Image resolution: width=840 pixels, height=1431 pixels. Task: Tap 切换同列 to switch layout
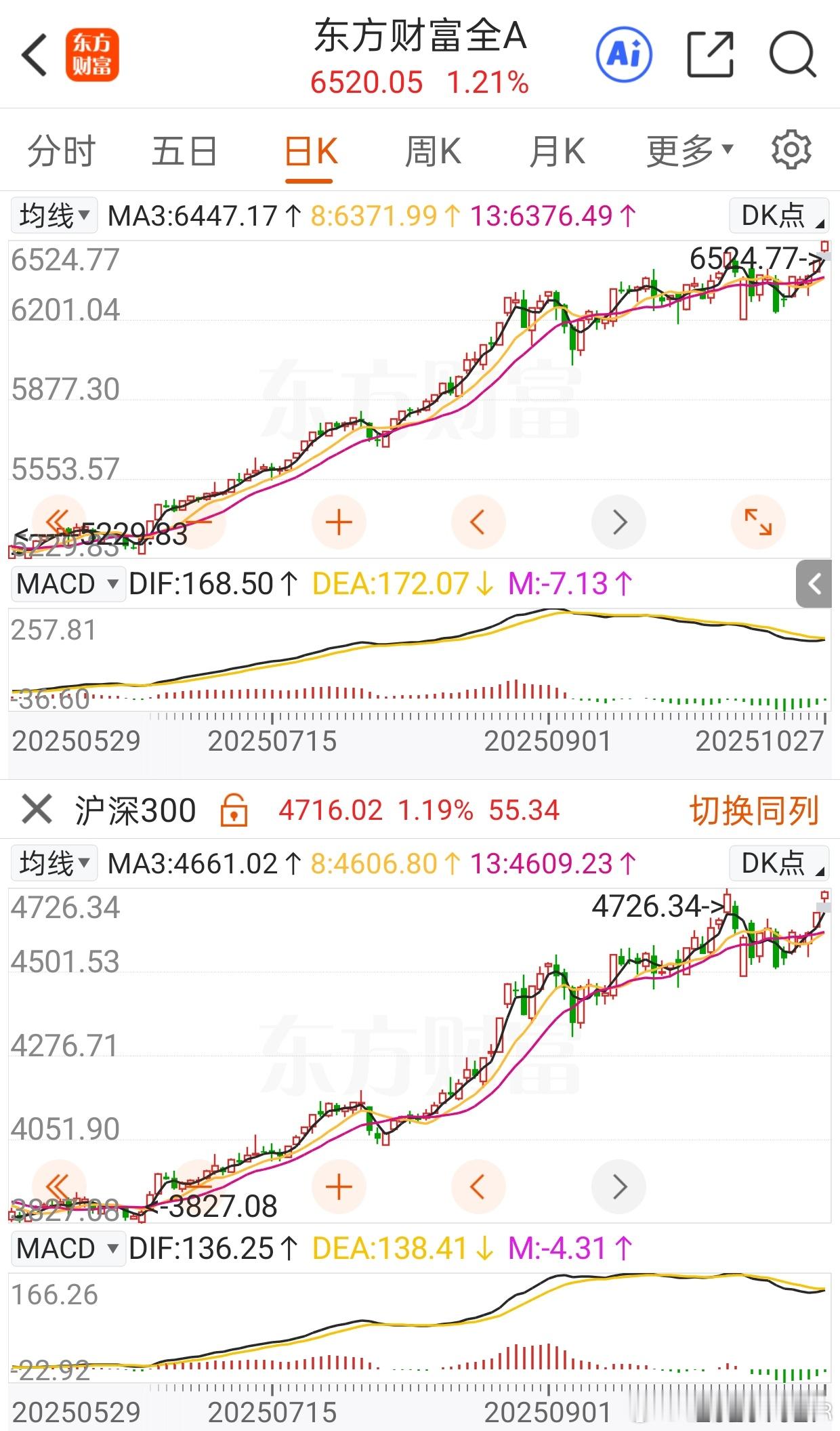[x=754, y=810]
